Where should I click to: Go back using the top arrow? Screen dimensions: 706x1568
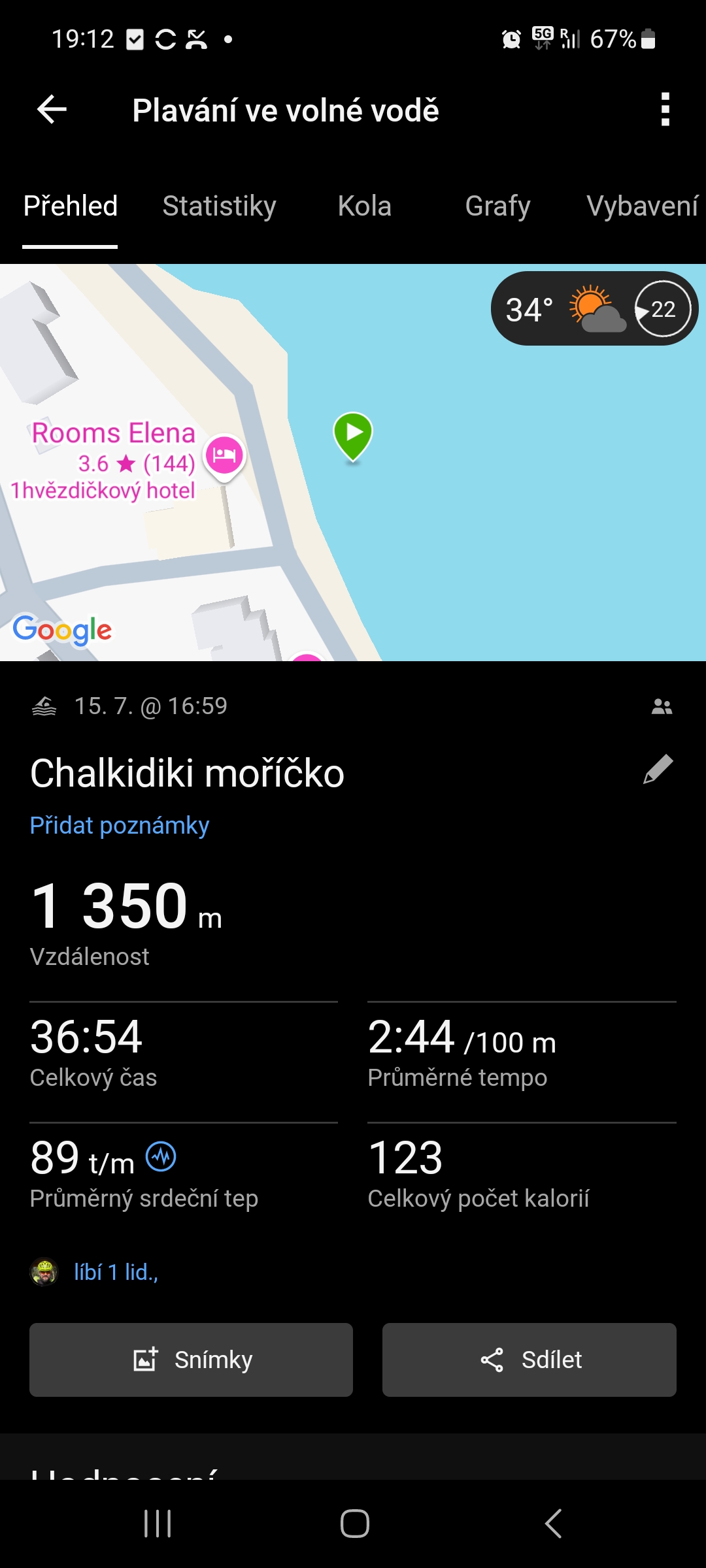tap(52, 109)
